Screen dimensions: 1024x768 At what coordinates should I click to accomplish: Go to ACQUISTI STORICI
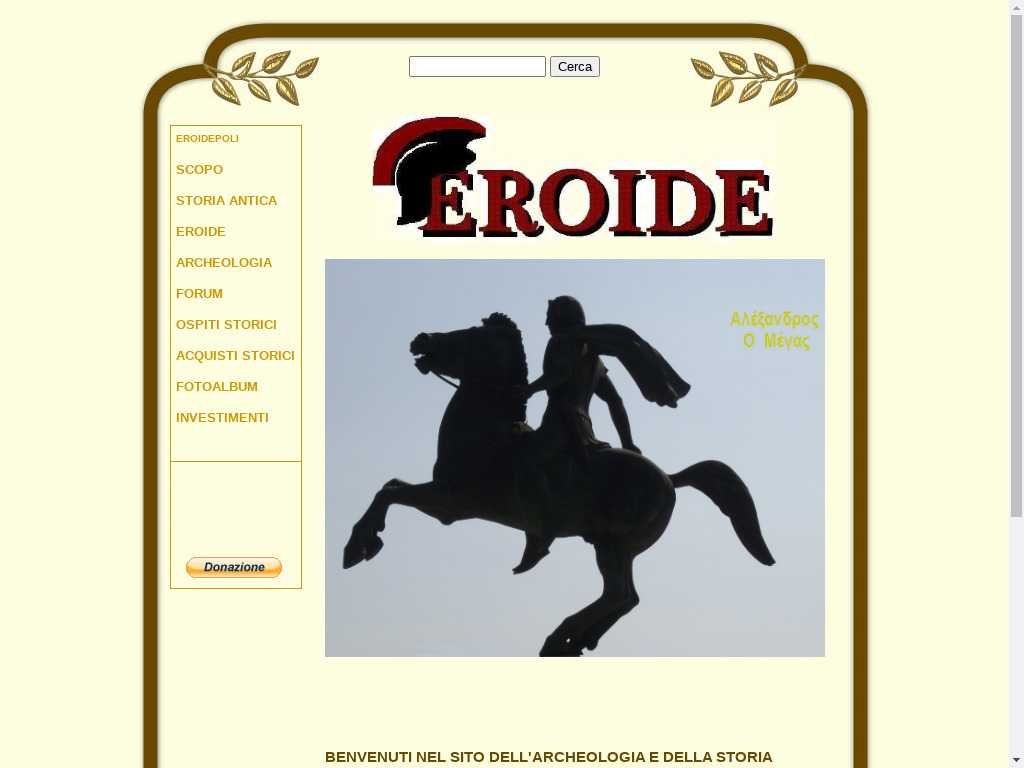235,356
